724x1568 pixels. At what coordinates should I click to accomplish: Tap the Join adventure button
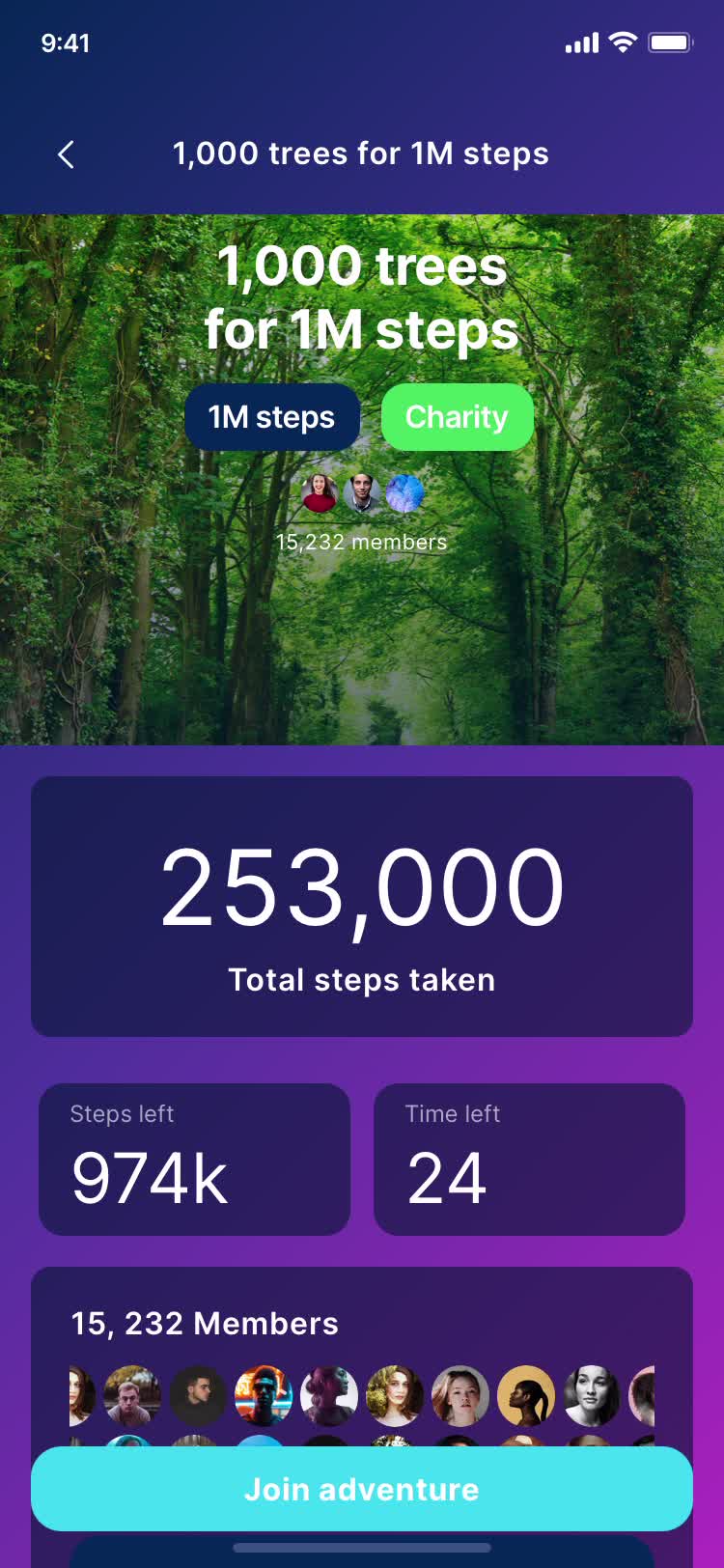point(362,1489)
